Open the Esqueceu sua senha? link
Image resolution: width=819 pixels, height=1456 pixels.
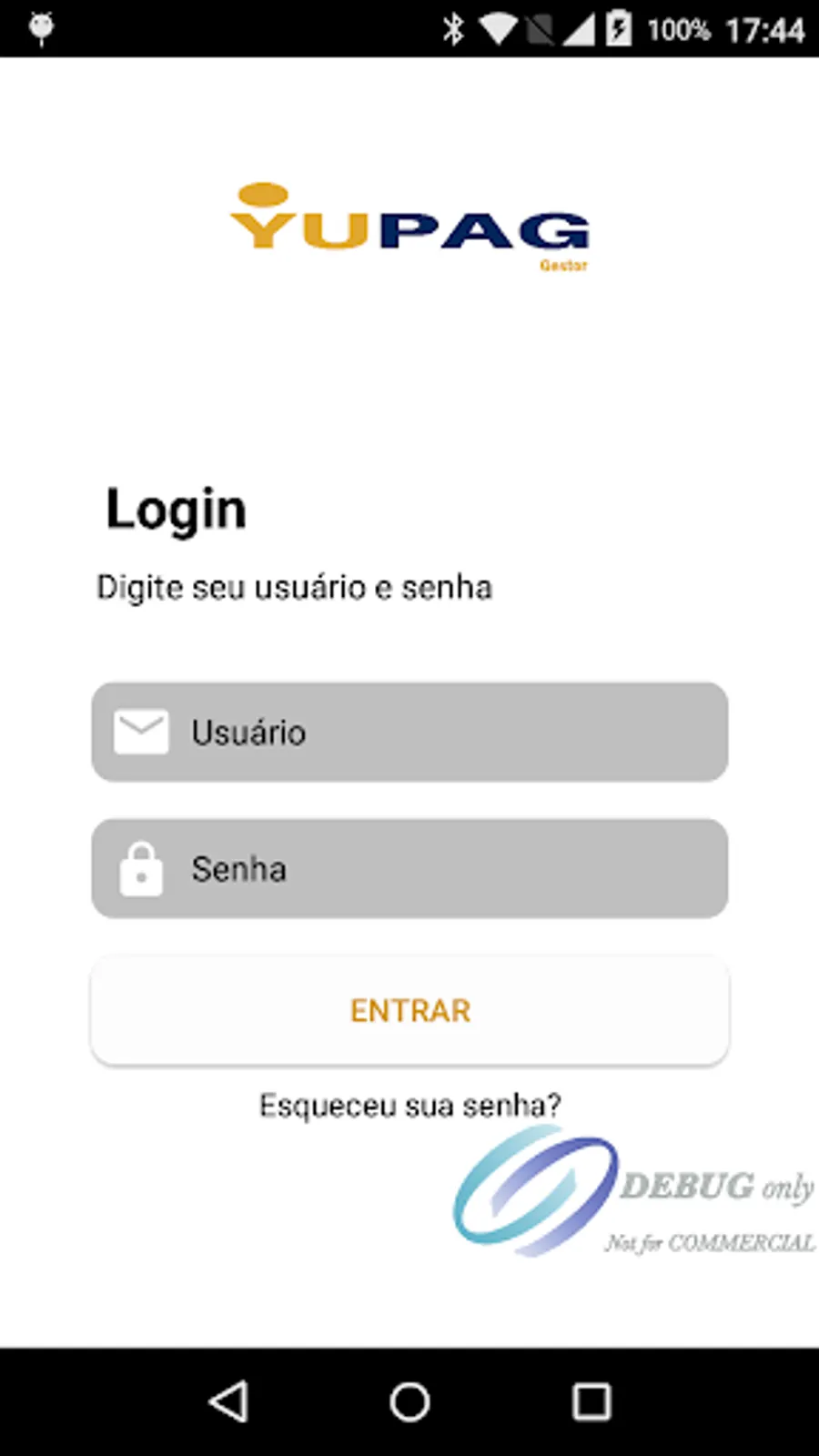(x=409, y=1106)
